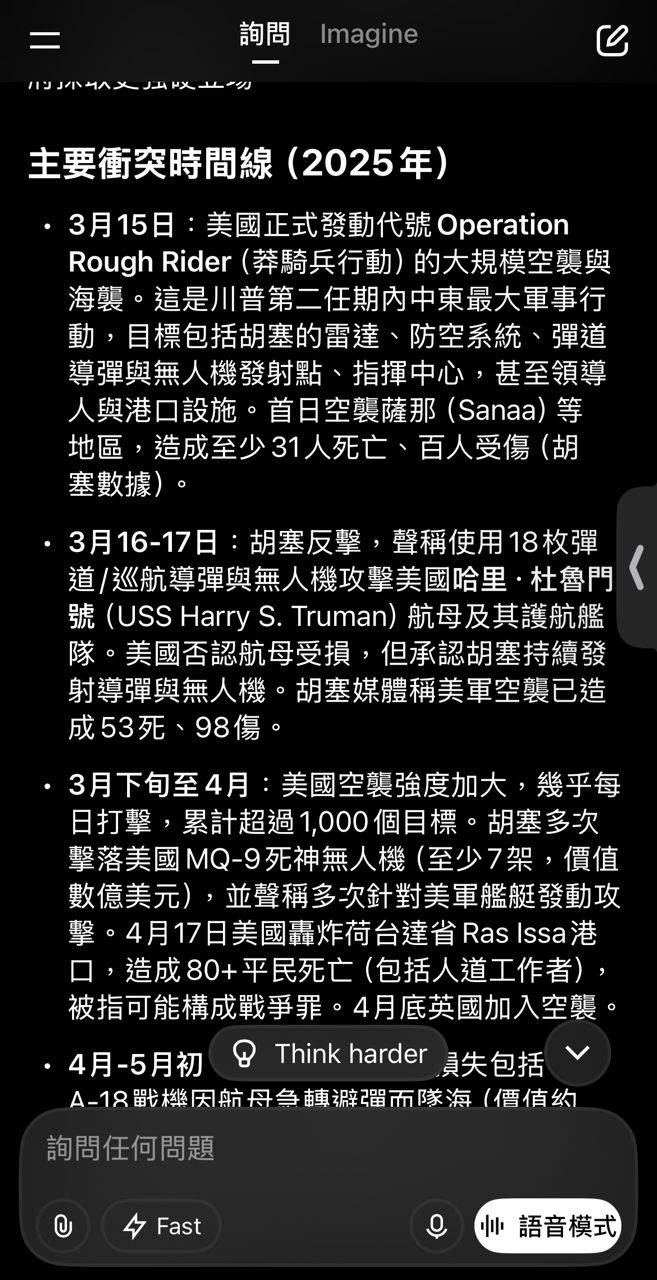This screenshot has width=657, height=1280.
Task: Open the hamburger menu
Action: [44, 40]
